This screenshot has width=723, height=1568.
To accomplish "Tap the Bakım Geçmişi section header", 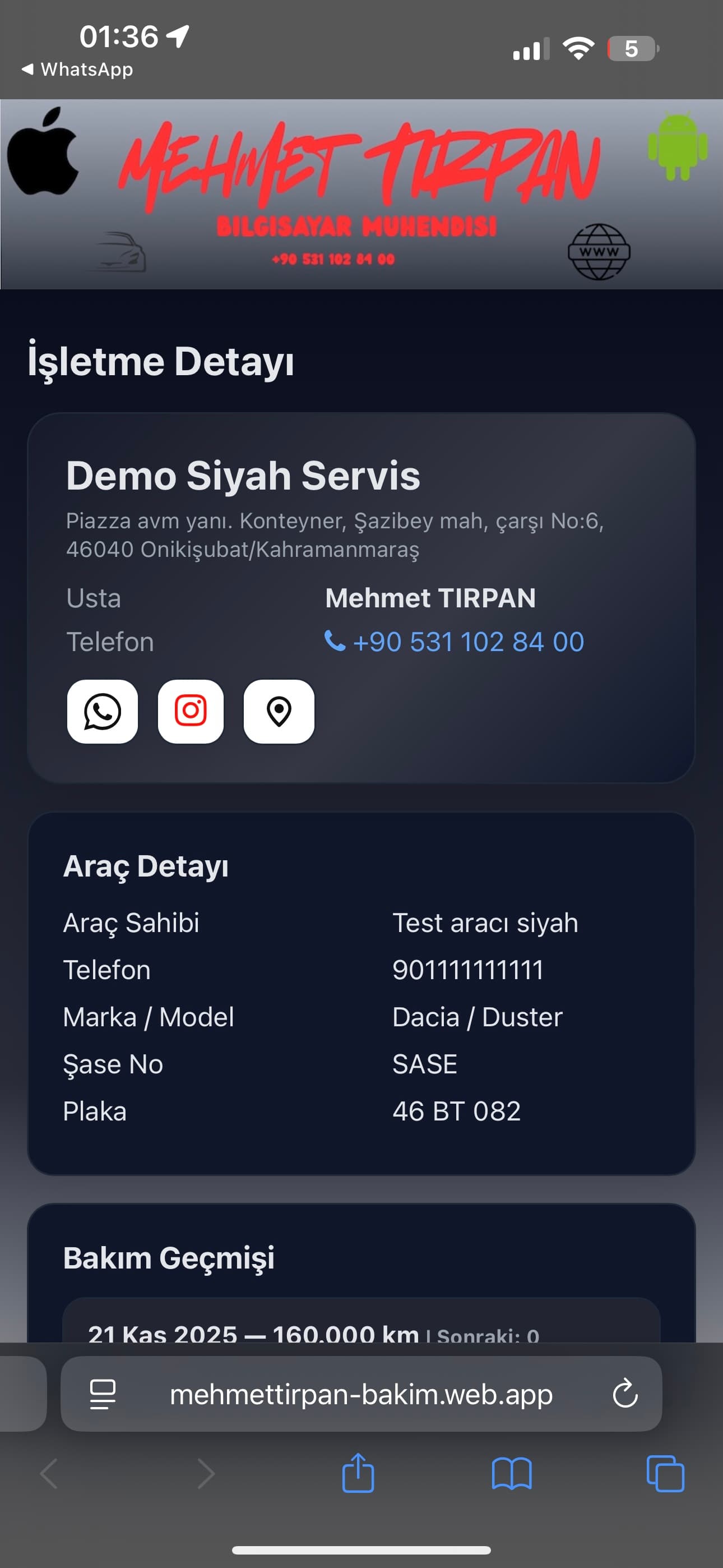I will pos(169,1256).
